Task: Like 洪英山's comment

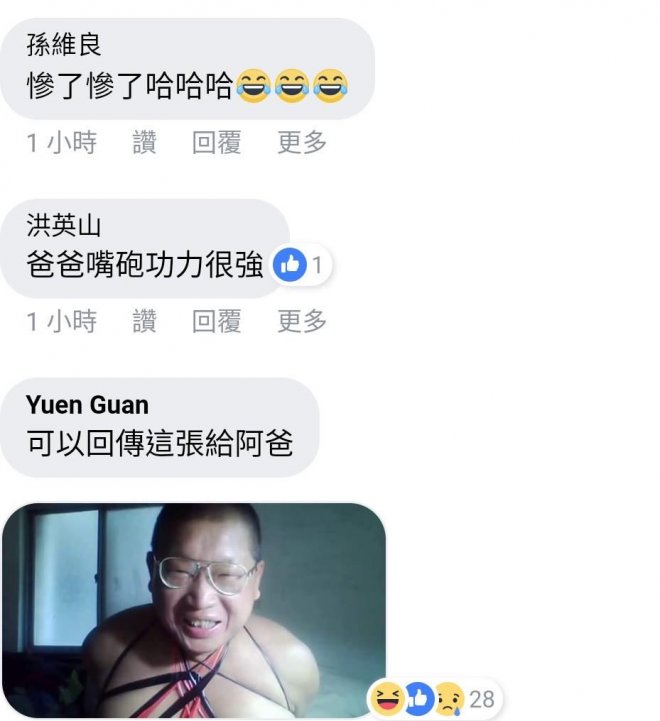Action: 145,322
